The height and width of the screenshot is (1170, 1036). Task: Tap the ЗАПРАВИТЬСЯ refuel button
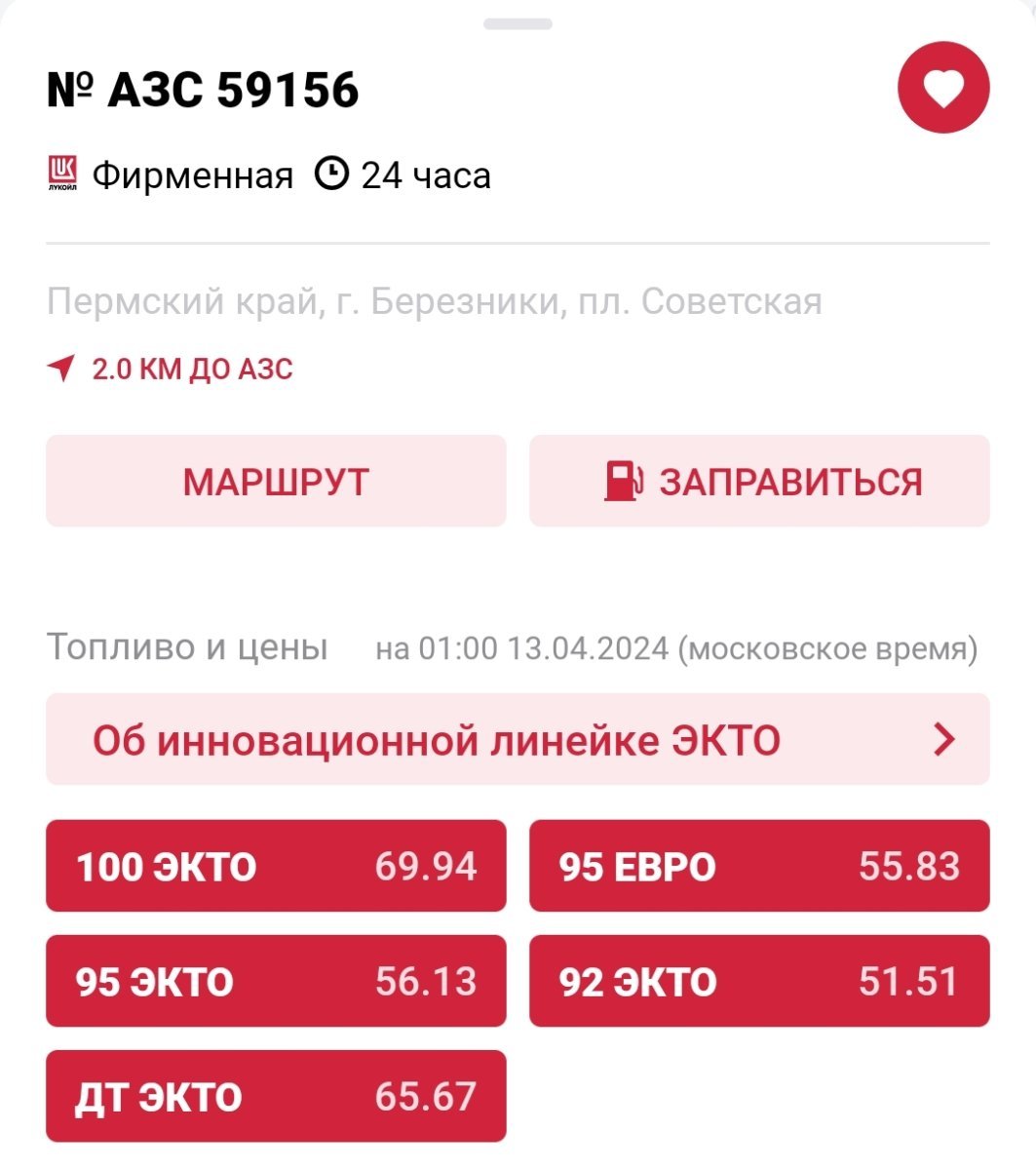(x=759, y=482)
